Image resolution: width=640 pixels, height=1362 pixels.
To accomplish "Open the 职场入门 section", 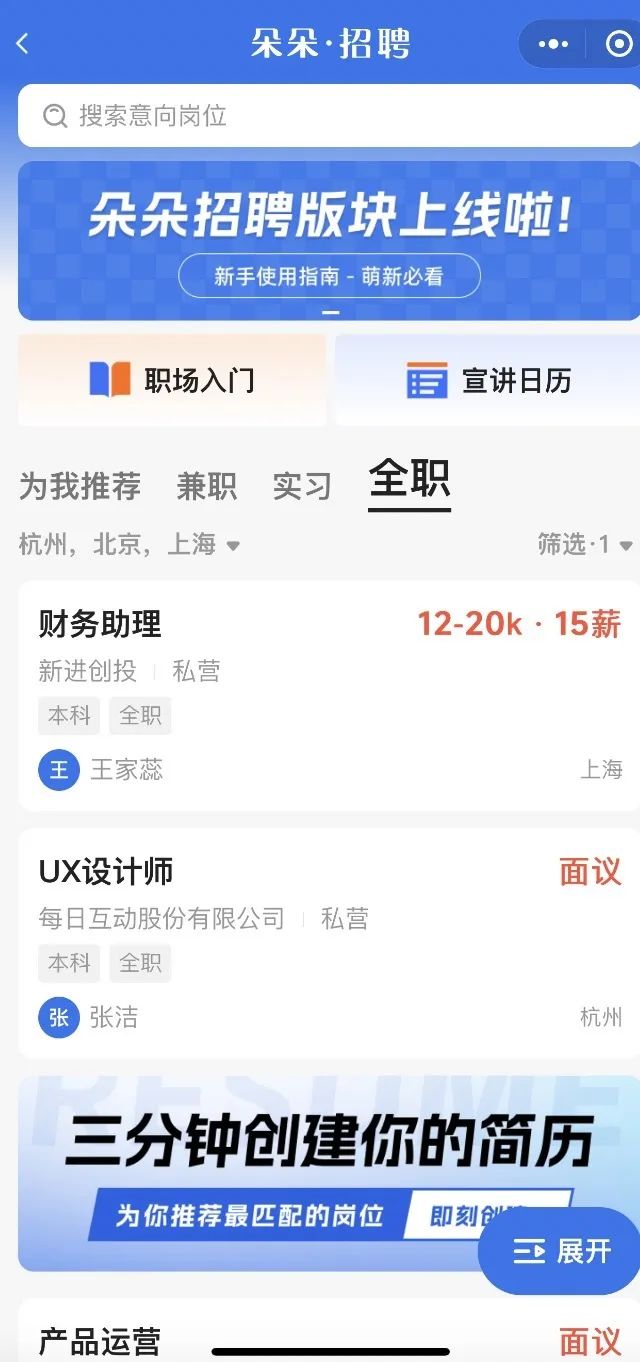I will point(172,380).
